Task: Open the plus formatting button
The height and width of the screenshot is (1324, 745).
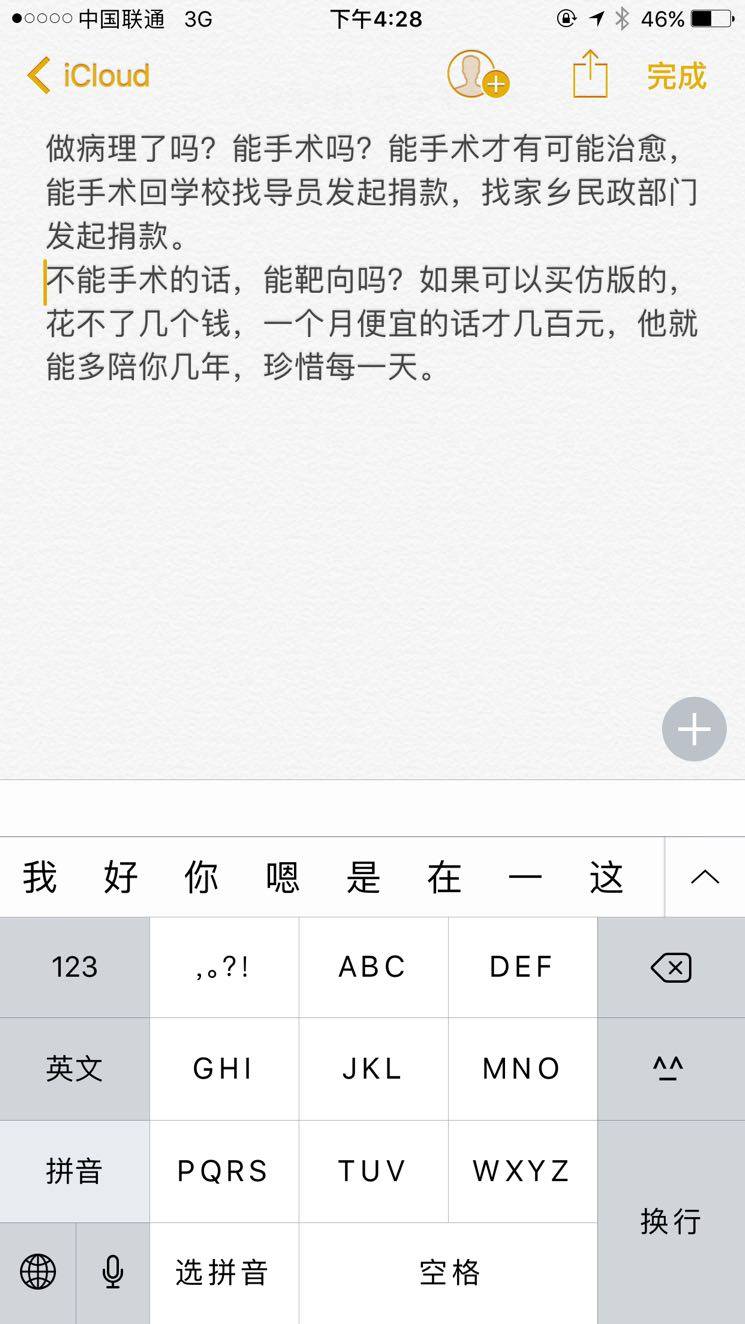Action: pos(694,729)
